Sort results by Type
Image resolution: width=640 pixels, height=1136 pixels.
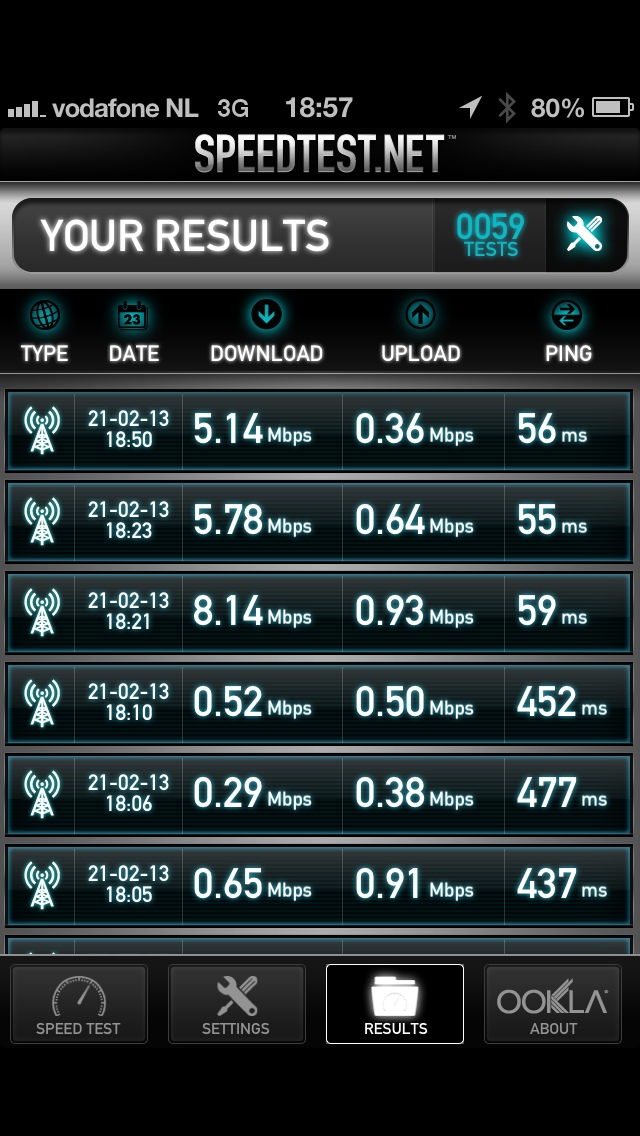(x=44, y=333)
